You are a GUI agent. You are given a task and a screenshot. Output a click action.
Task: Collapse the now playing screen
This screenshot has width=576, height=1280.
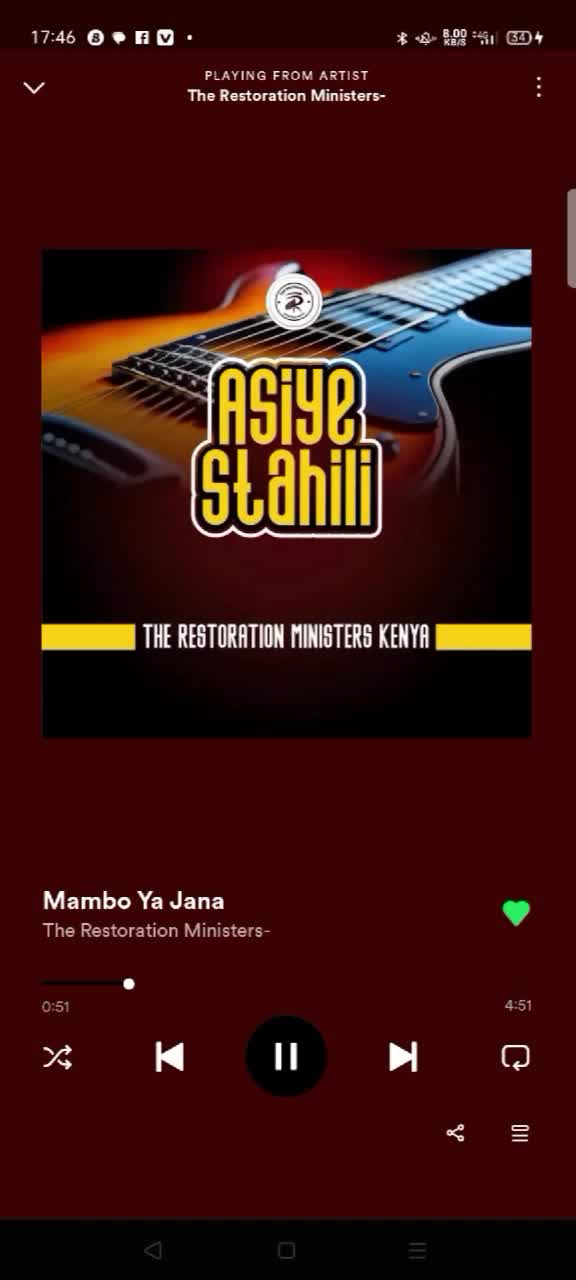[x=34, y=88]
